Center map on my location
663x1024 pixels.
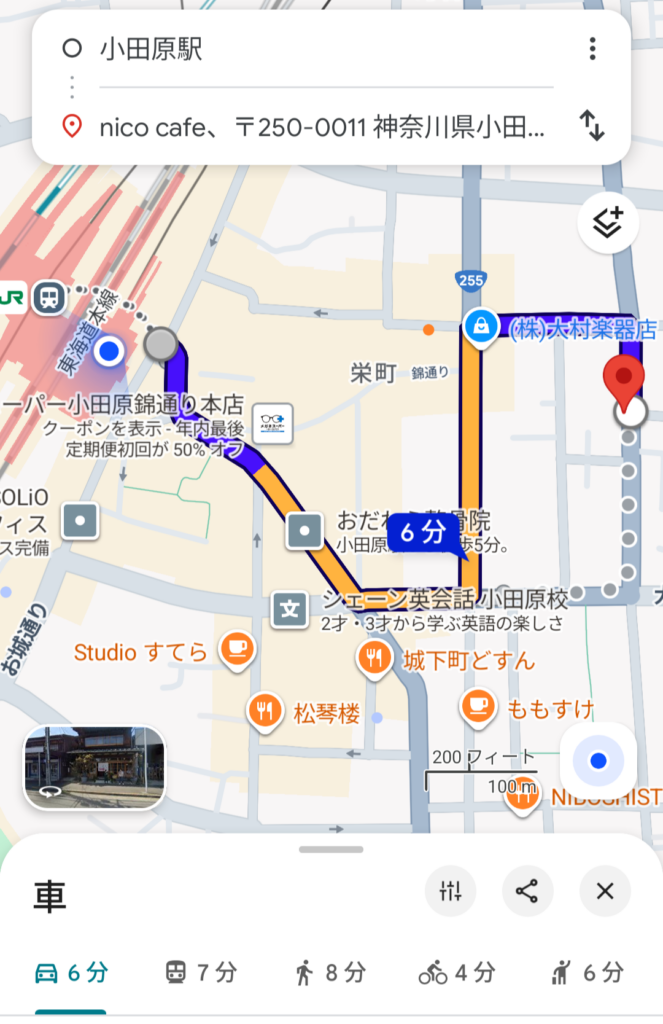tap(598, 762)
